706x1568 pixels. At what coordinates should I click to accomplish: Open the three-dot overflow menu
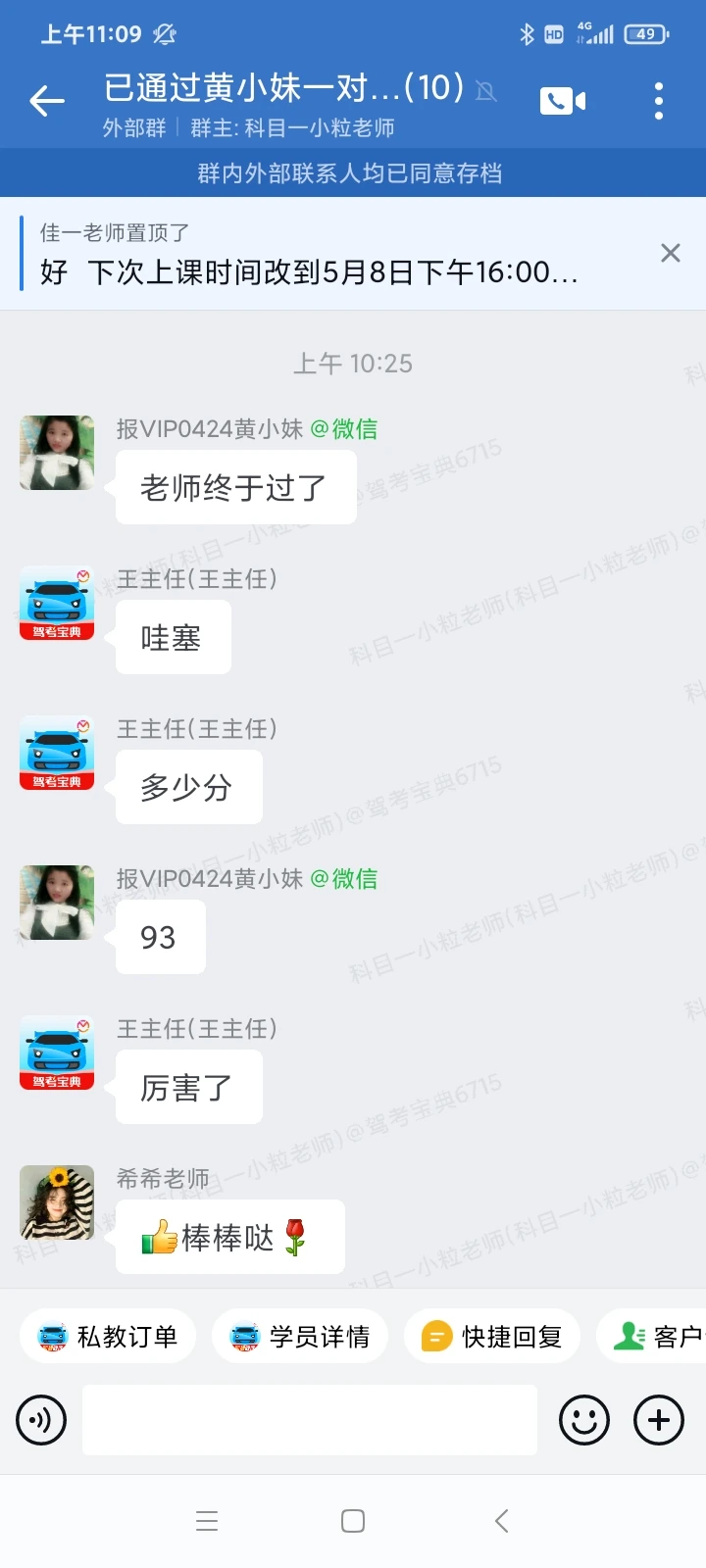pyautogui.click(x=658, y=101)
